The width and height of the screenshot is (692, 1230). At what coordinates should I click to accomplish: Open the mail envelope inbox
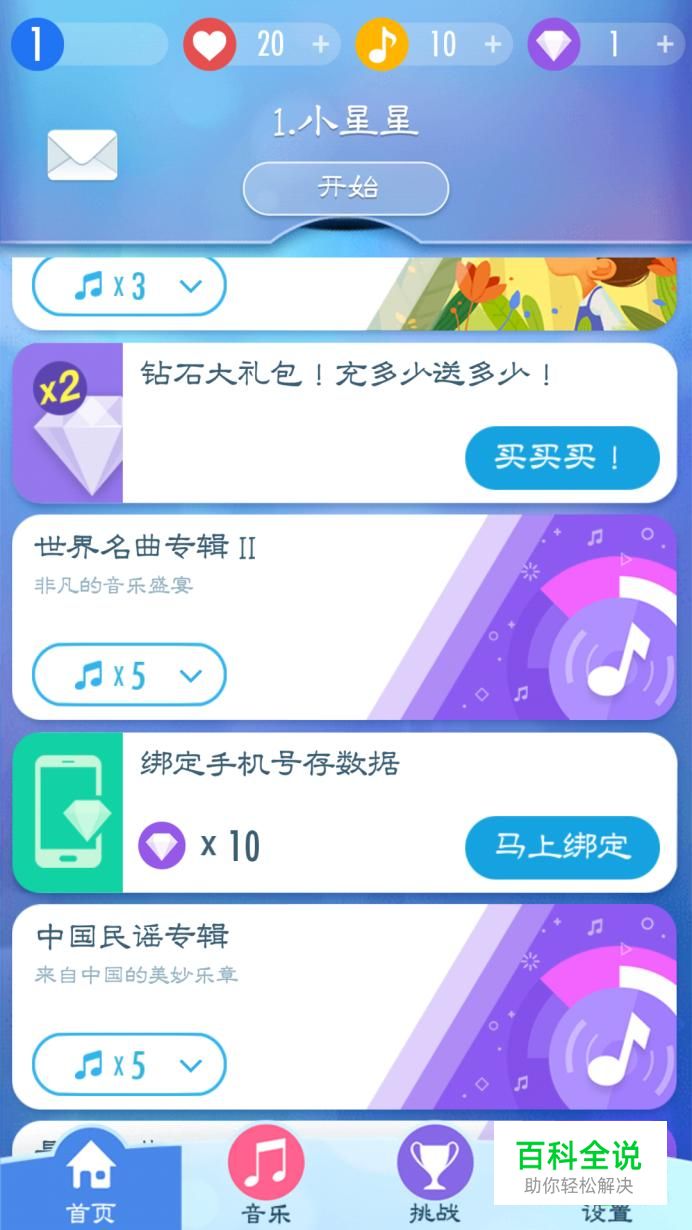coord(82,156)
